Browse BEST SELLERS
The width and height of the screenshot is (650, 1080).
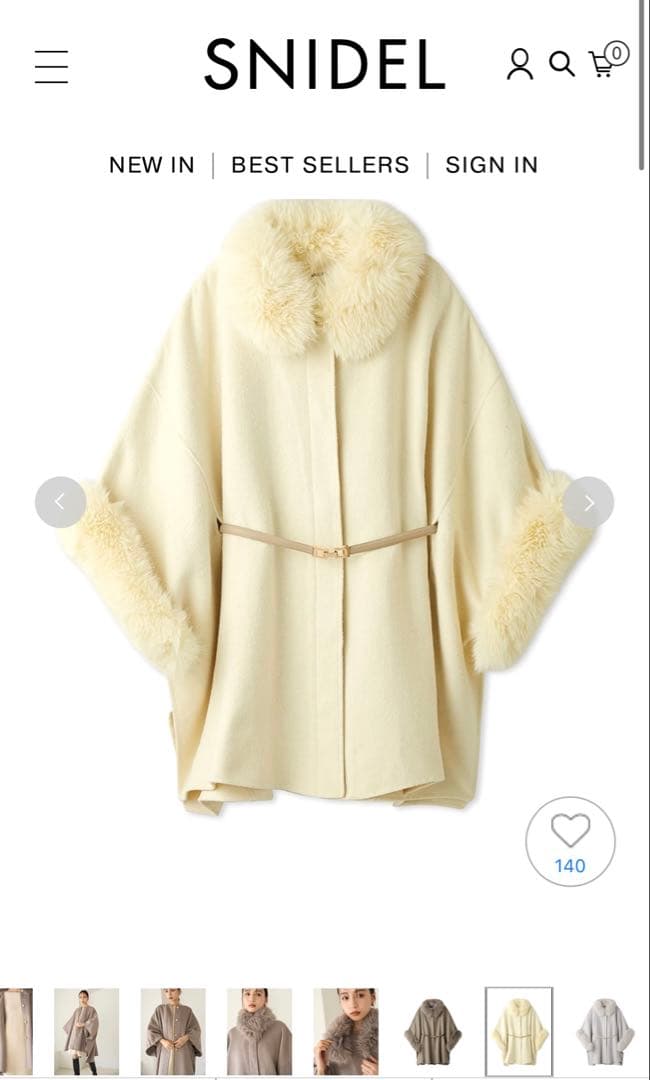[320, 165]
